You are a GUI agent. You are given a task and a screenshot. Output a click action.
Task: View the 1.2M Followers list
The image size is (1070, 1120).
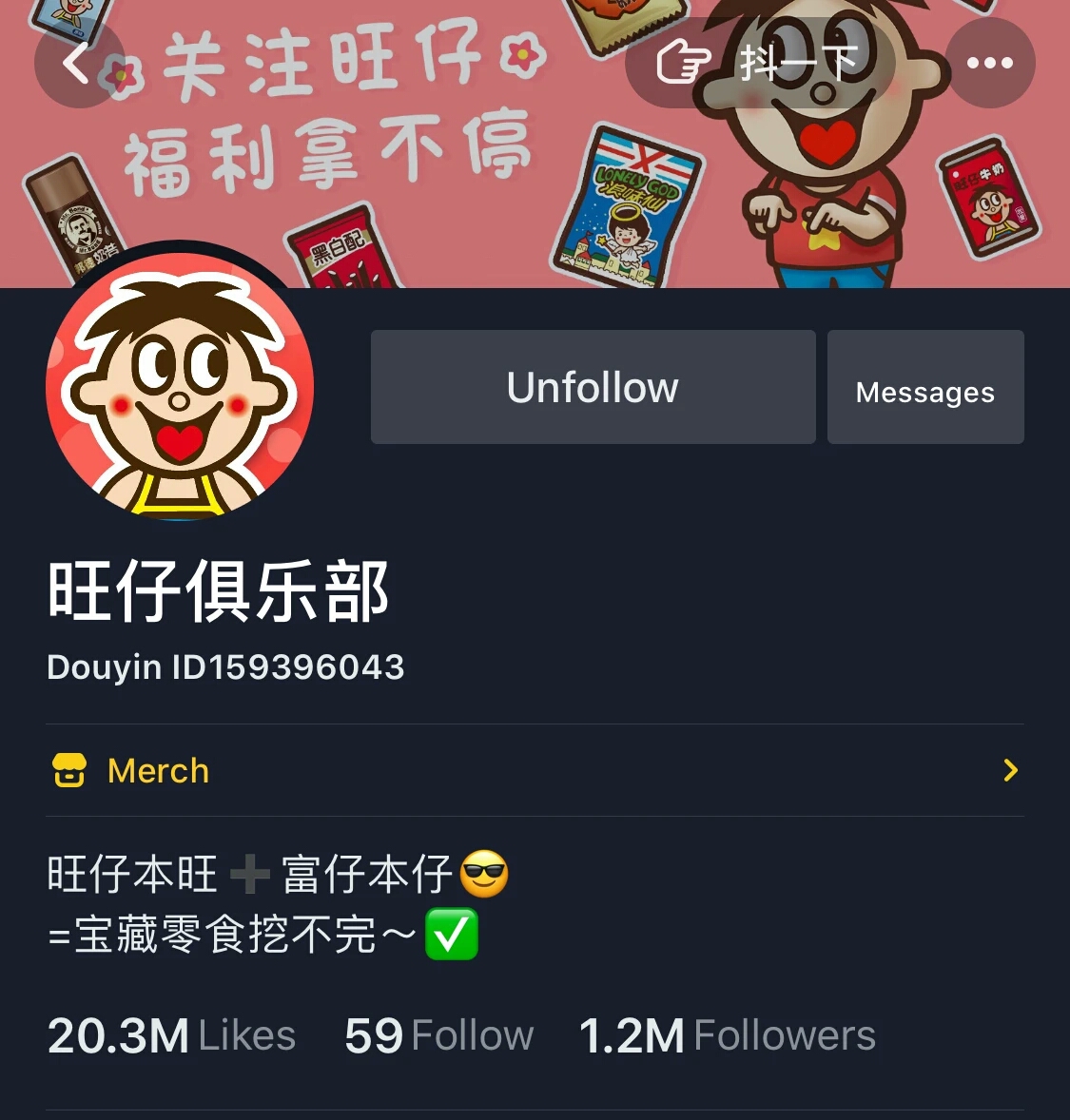[727, 1035]
